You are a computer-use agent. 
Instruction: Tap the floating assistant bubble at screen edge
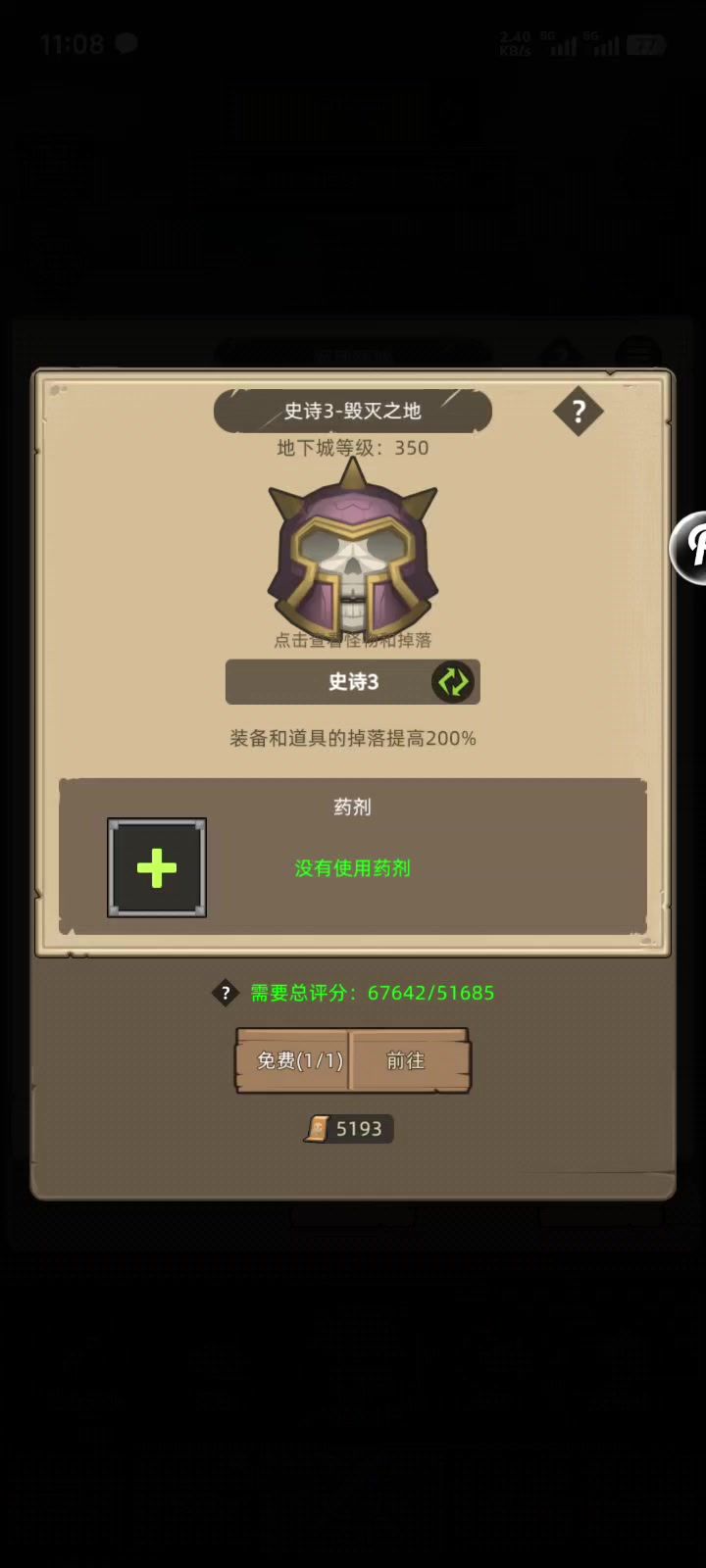tap(689, 547)
